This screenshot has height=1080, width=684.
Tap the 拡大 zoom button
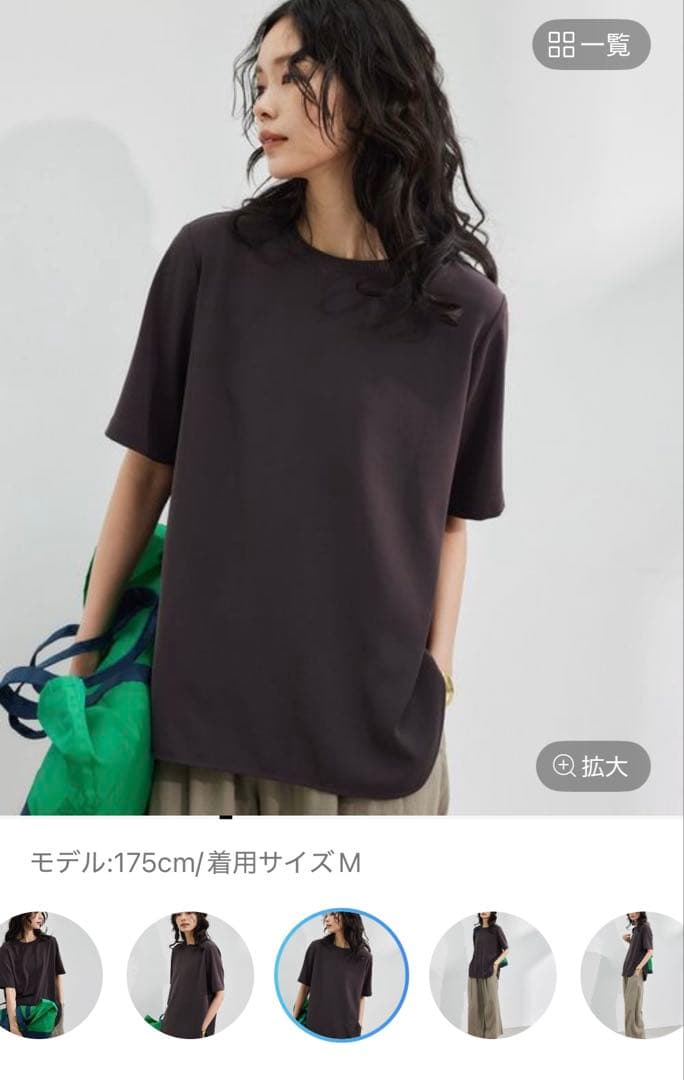[593, 767]
